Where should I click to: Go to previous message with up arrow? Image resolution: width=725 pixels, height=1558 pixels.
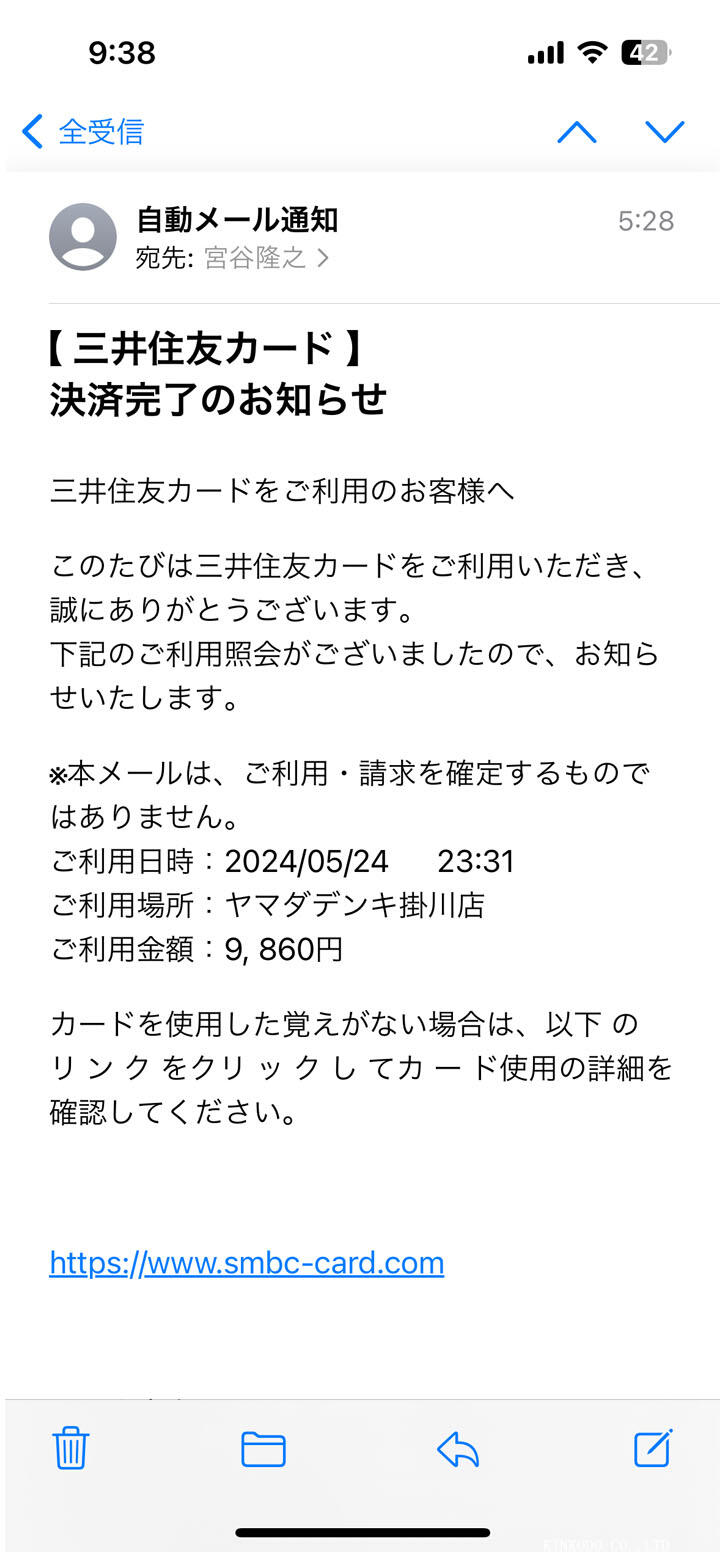577,132
